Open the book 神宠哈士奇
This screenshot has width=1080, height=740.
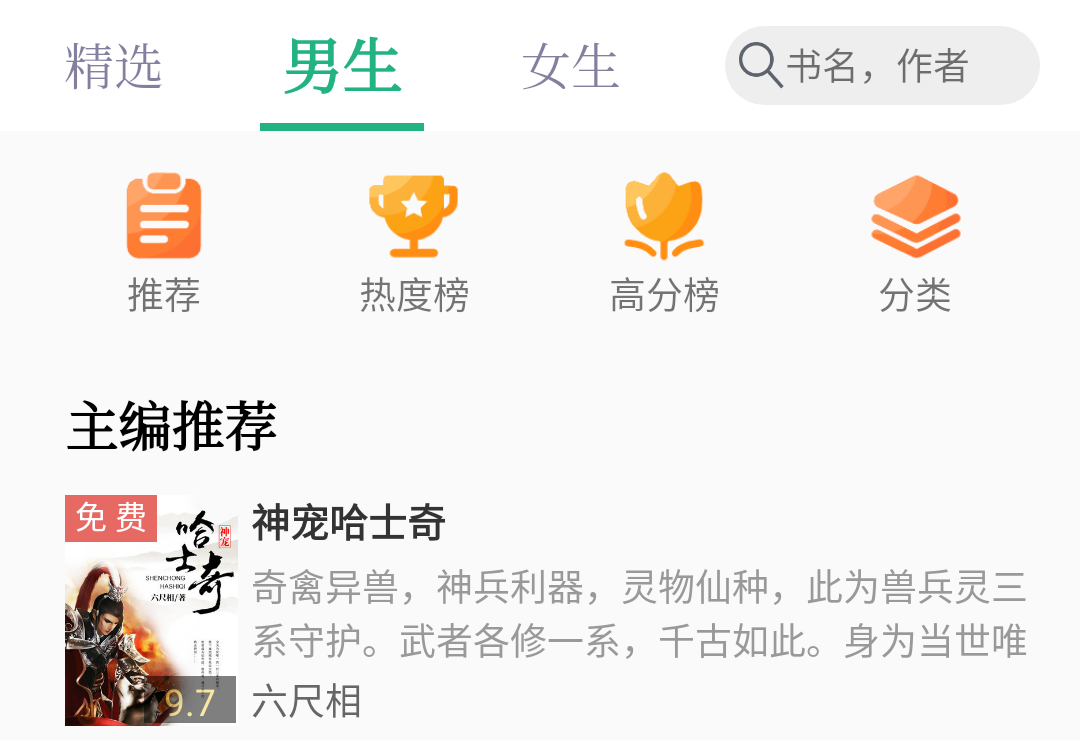click(x=348, y=523)
